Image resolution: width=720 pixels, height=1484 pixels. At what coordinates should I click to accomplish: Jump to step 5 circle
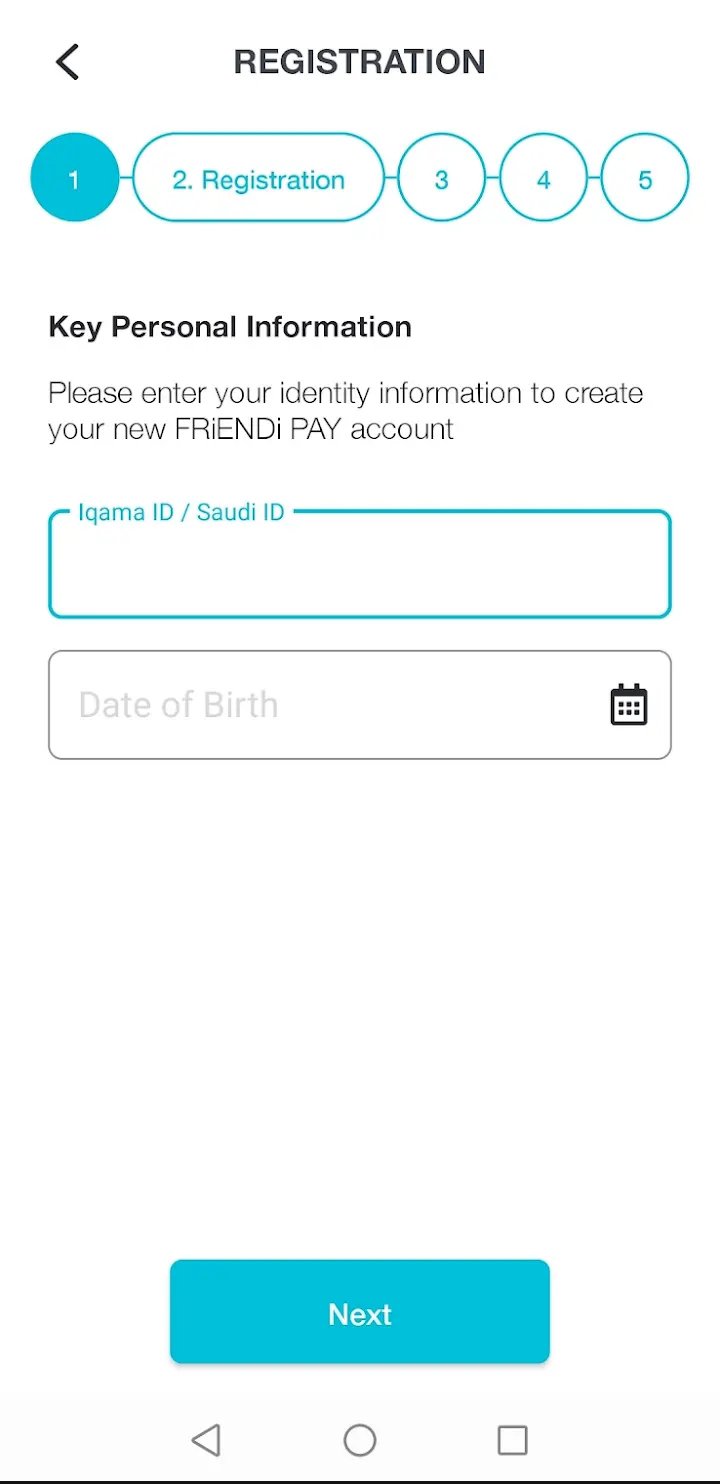(645, 178)
